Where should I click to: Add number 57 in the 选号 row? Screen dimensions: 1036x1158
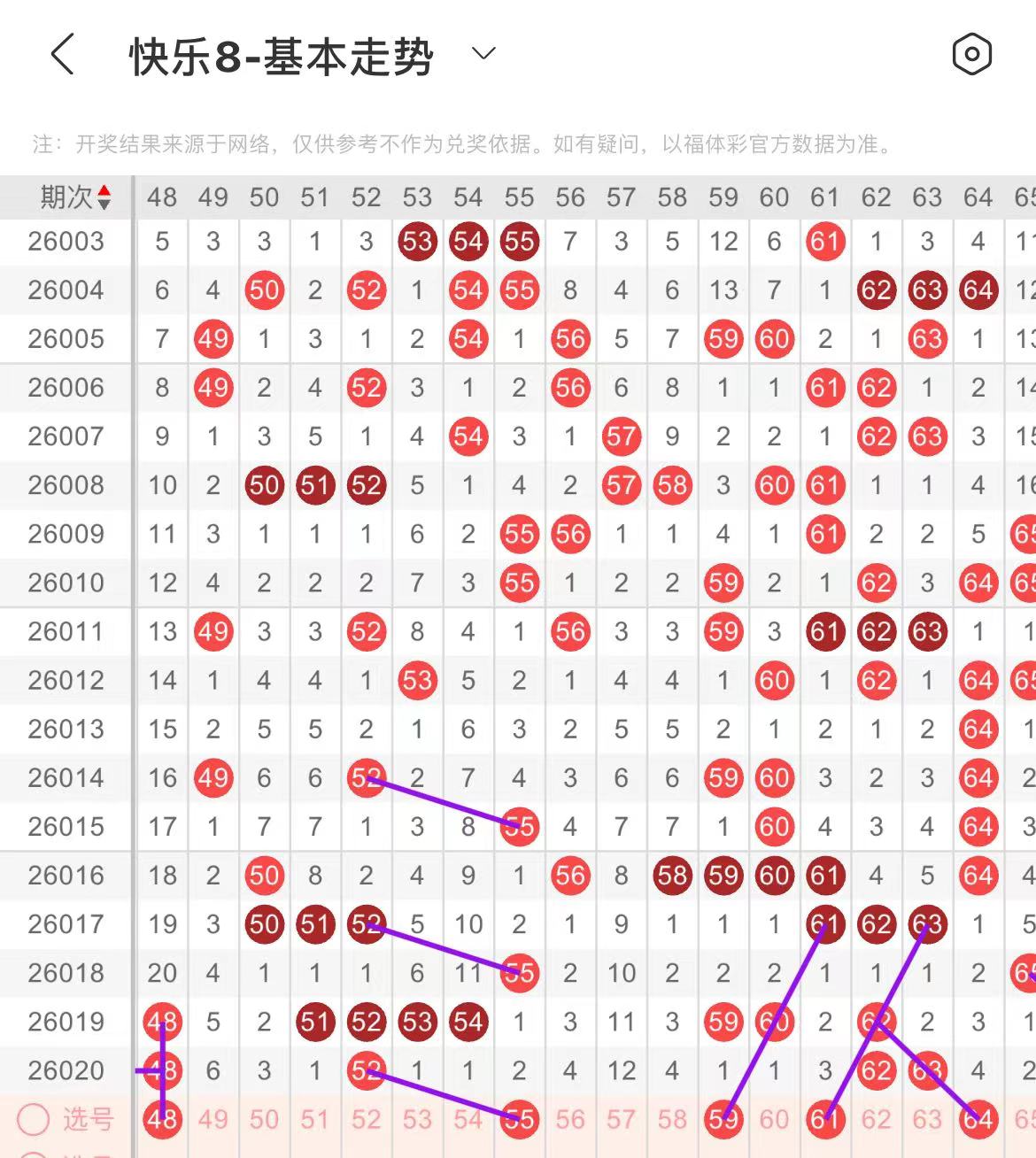(621, 1119)
